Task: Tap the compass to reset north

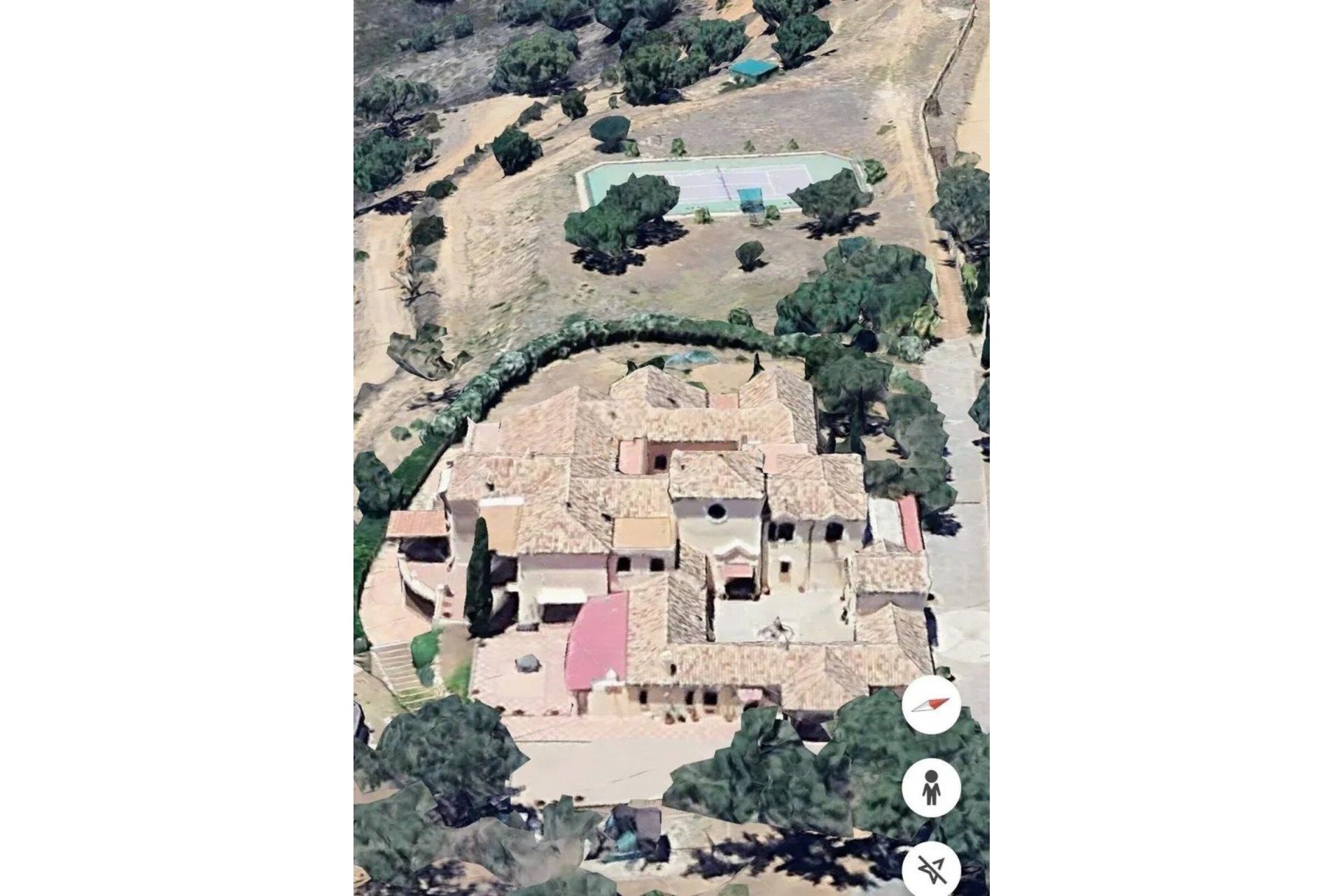Action: click(931, 705)
